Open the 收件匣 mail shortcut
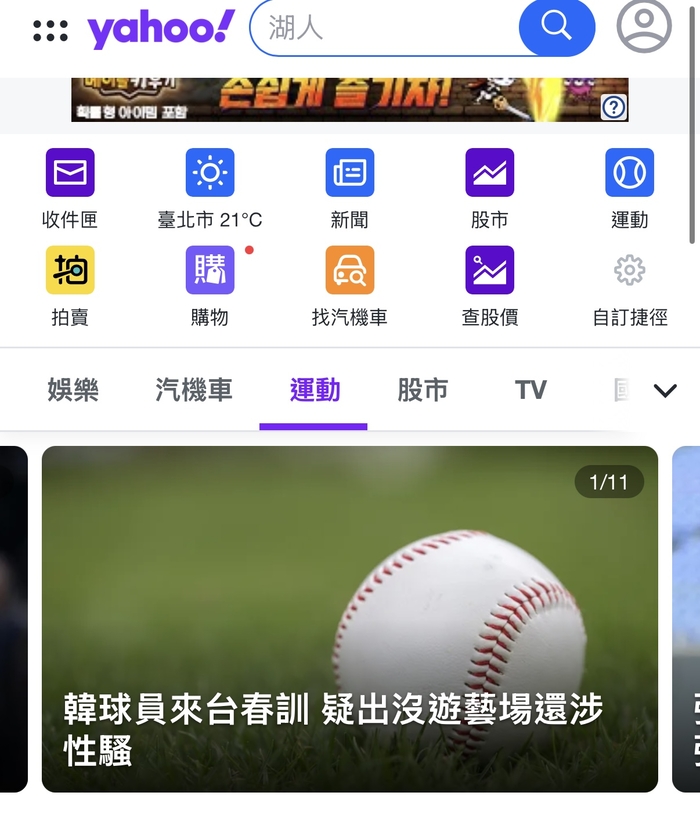This screenshot has height=821, width=700. (70, 173)
